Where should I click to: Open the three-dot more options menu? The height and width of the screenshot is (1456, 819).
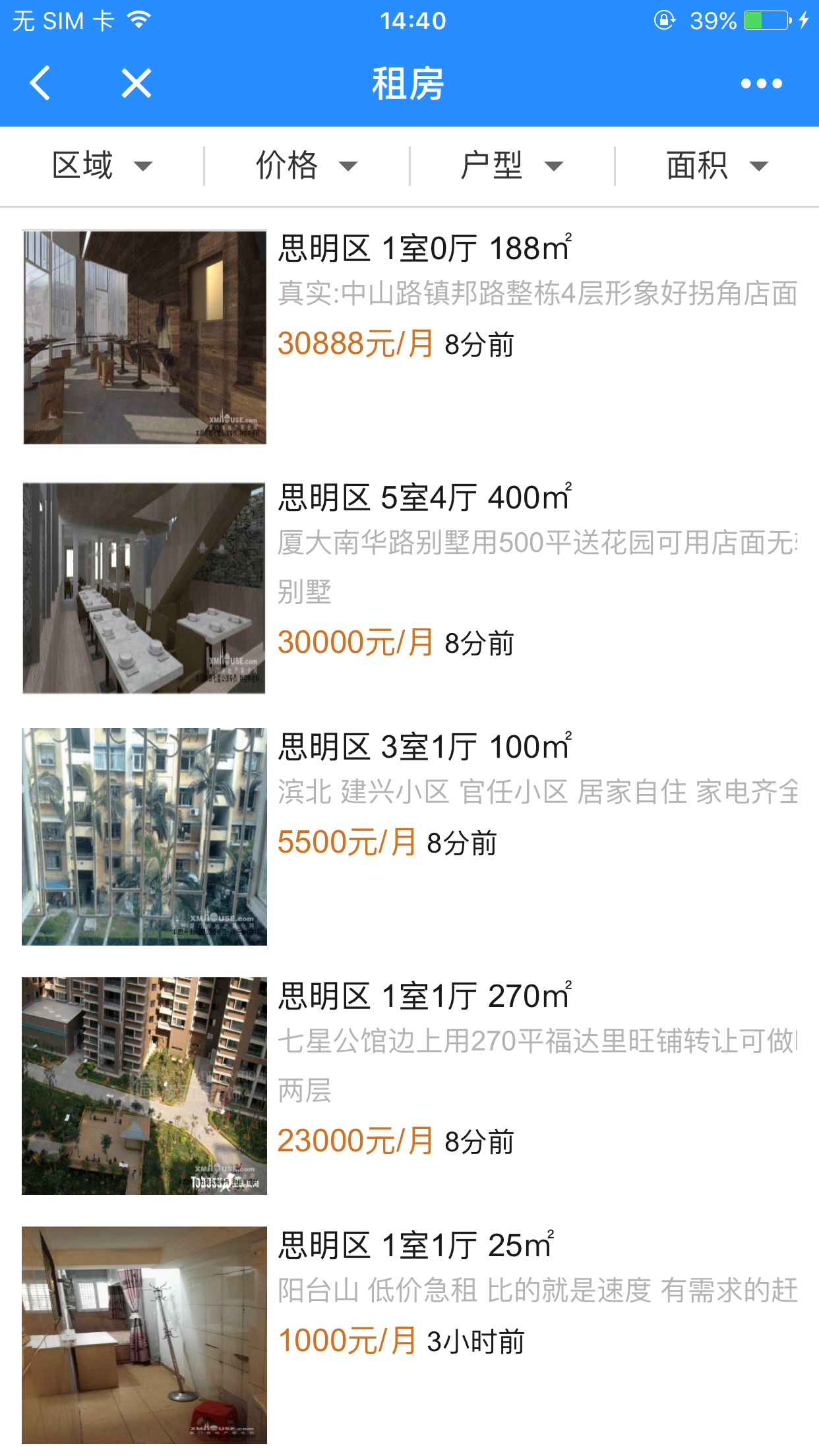[x=761, y=84]
